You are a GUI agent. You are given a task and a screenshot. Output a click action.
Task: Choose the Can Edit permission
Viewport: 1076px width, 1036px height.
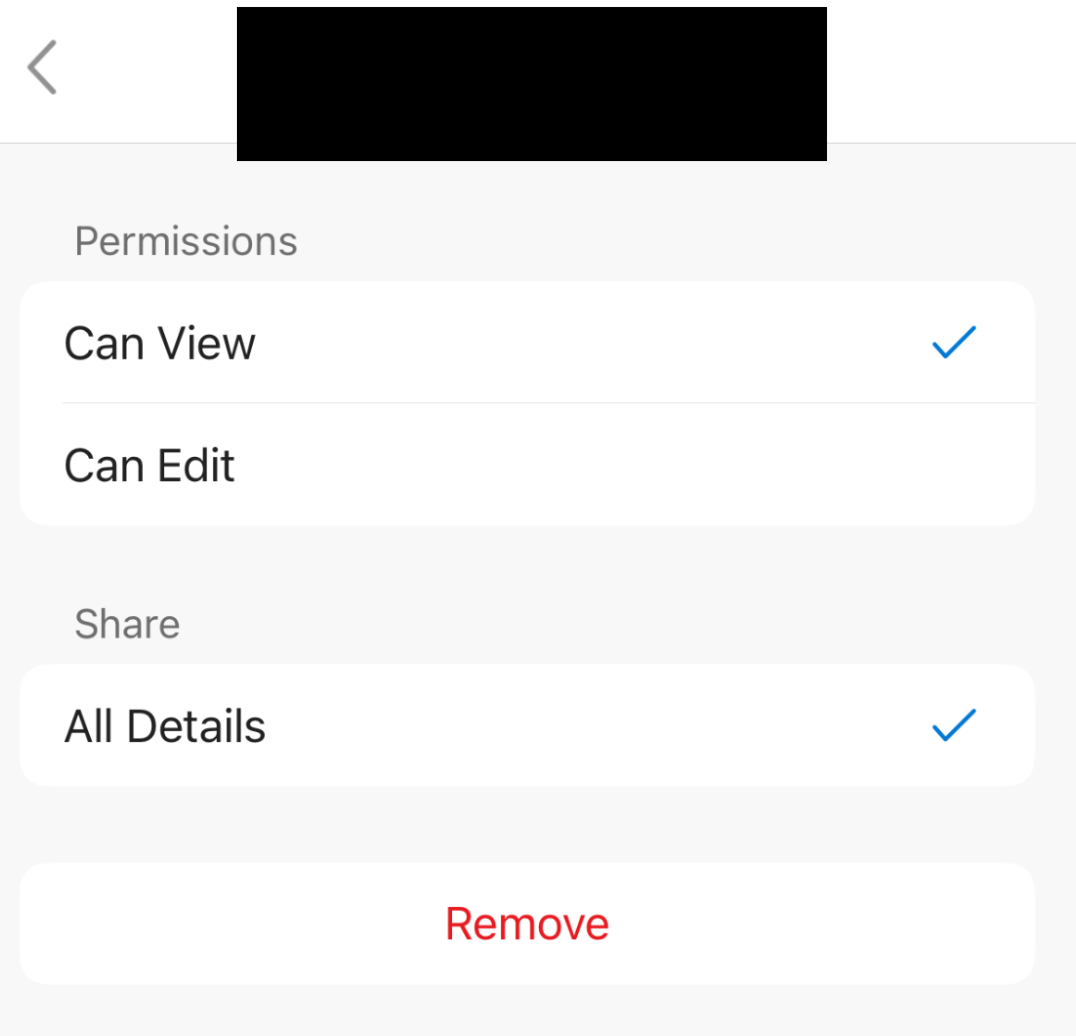pos(527,466)
